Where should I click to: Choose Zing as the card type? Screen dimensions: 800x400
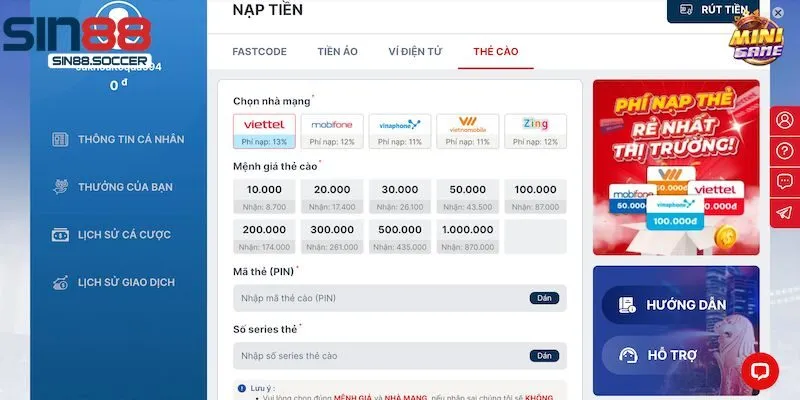tap(535, 130)
